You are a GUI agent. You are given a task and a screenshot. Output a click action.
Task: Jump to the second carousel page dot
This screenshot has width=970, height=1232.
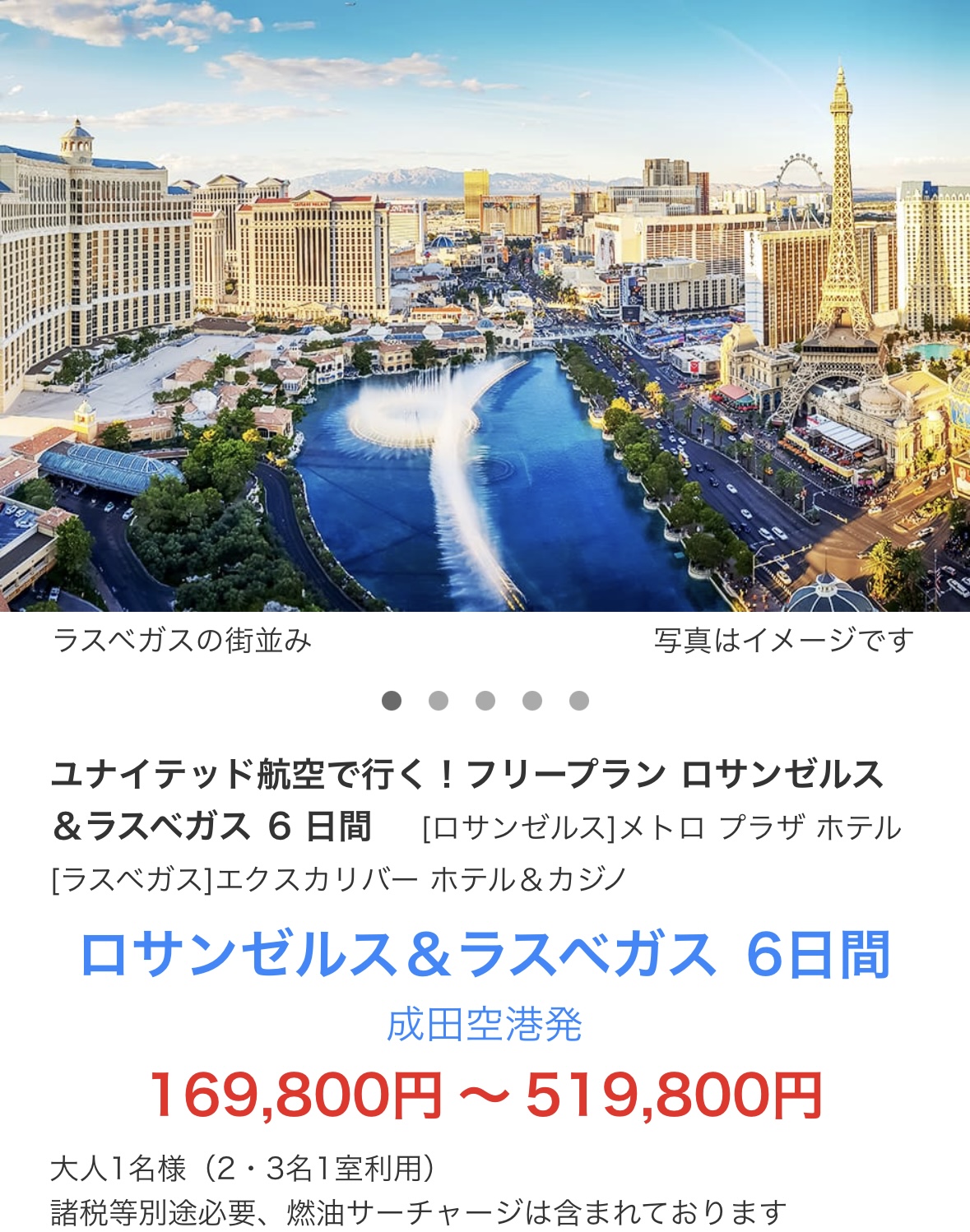(439, 701)
